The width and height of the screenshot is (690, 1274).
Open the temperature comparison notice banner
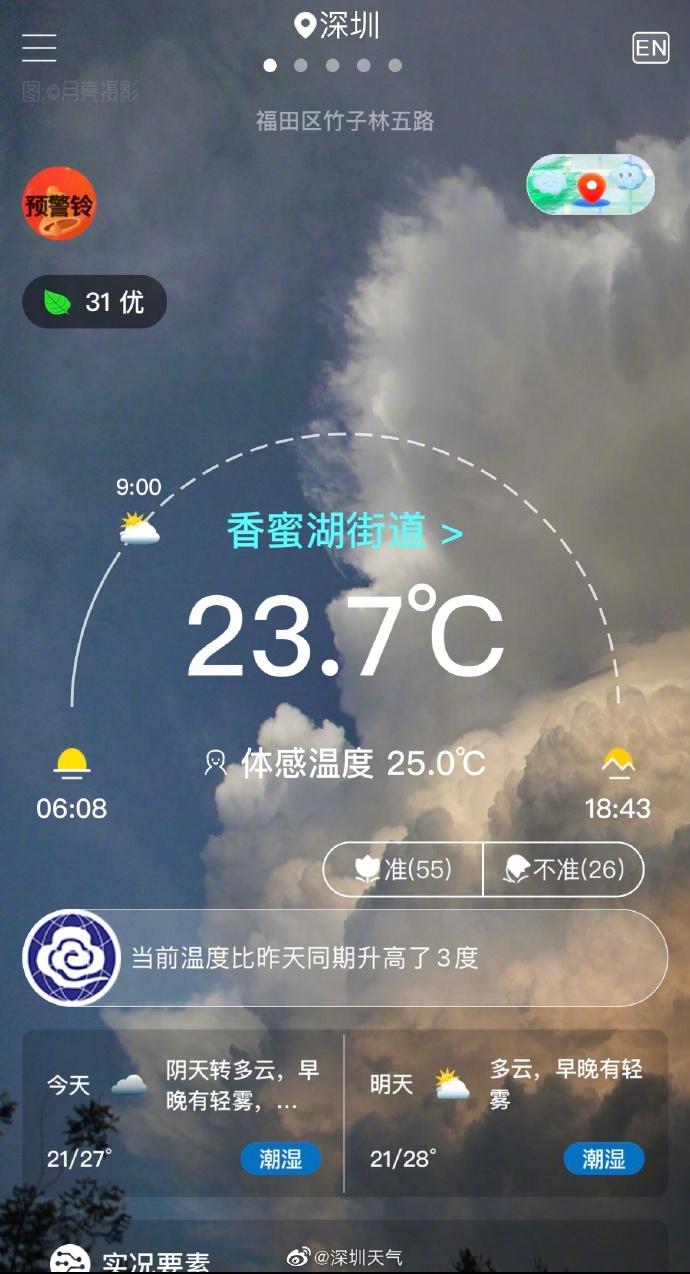tap(344, 958)
